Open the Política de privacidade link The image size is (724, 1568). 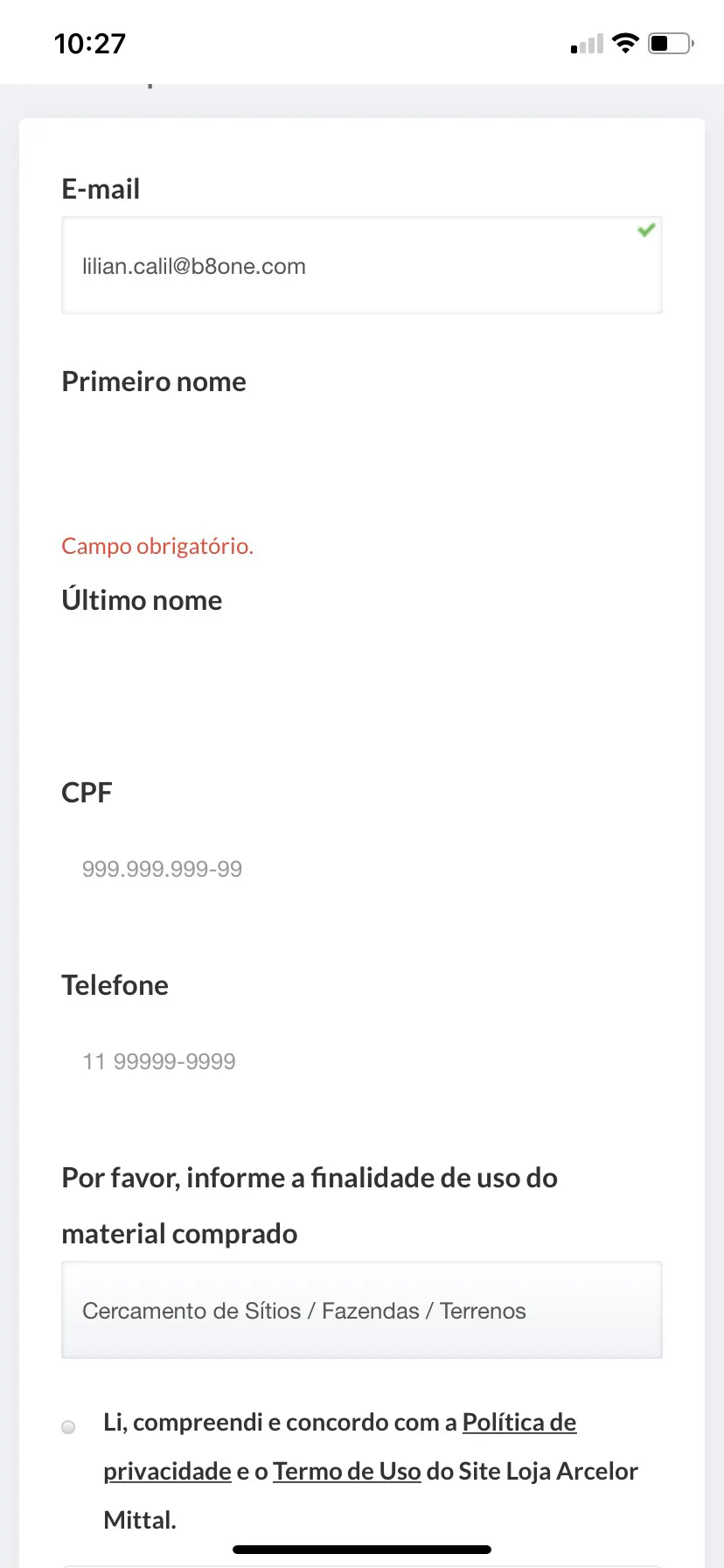pos(519,1423)
